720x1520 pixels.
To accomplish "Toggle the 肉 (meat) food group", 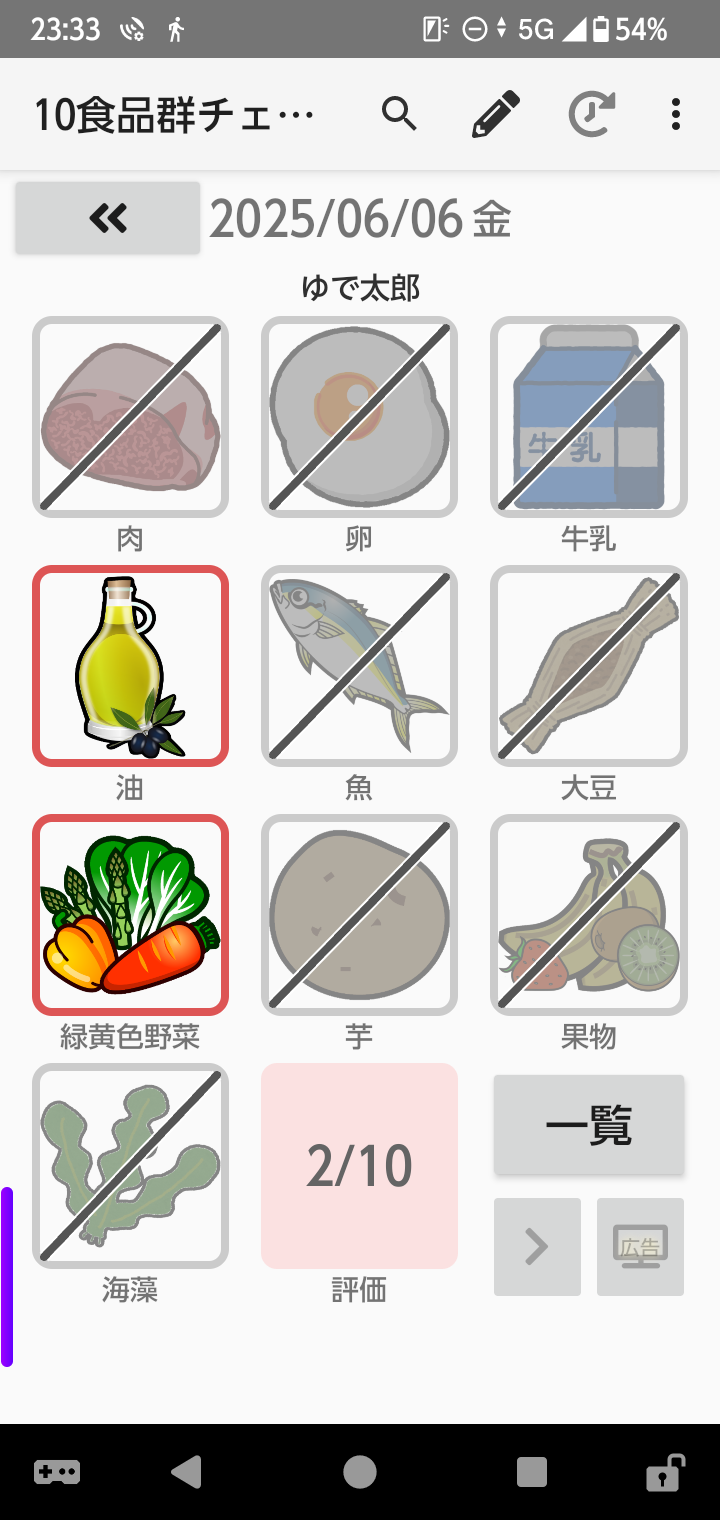I will coord(130,417).
